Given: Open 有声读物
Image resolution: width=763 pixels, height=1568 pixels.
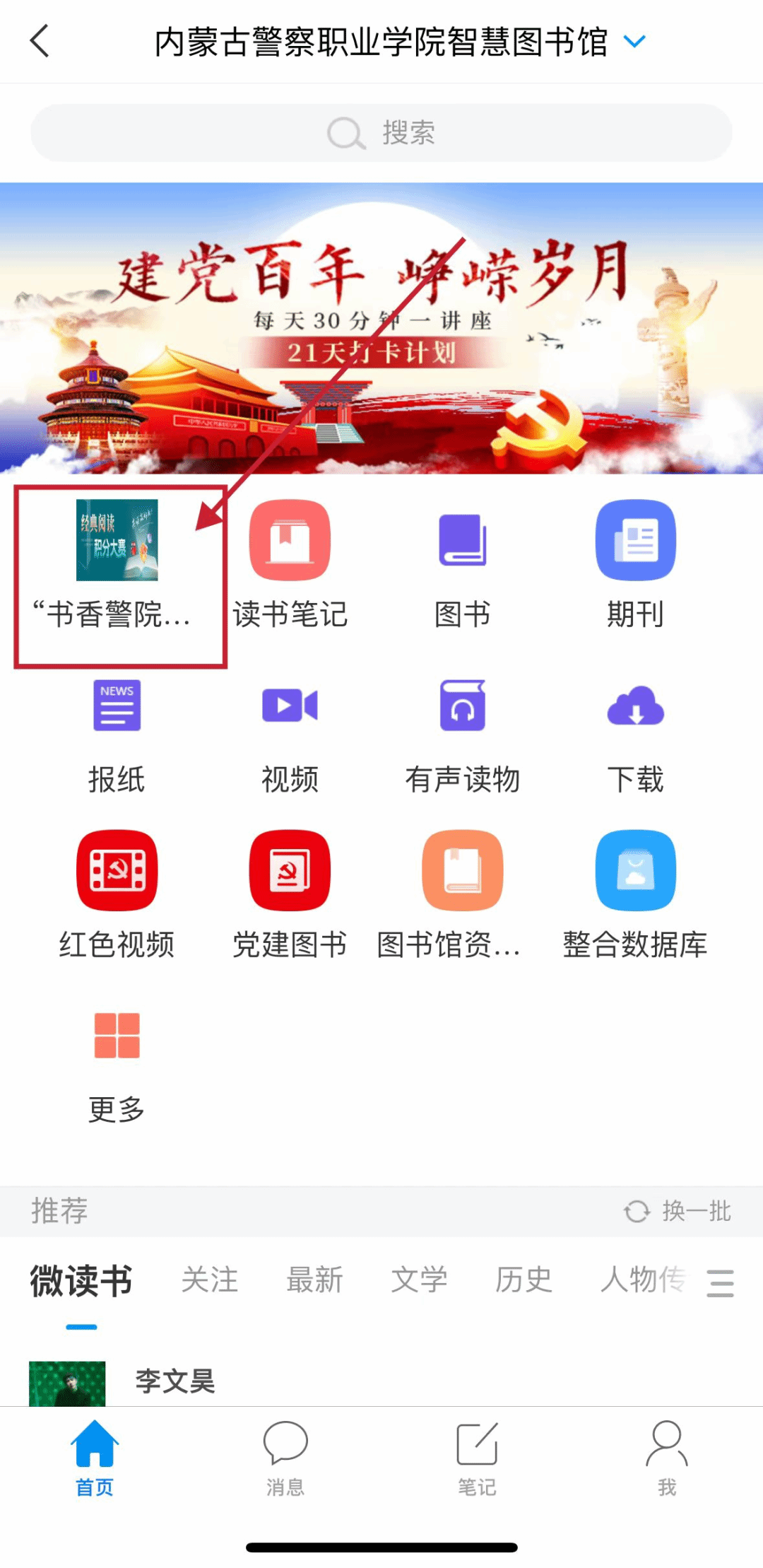Looking at the screenshot, I should click(463, 735).
